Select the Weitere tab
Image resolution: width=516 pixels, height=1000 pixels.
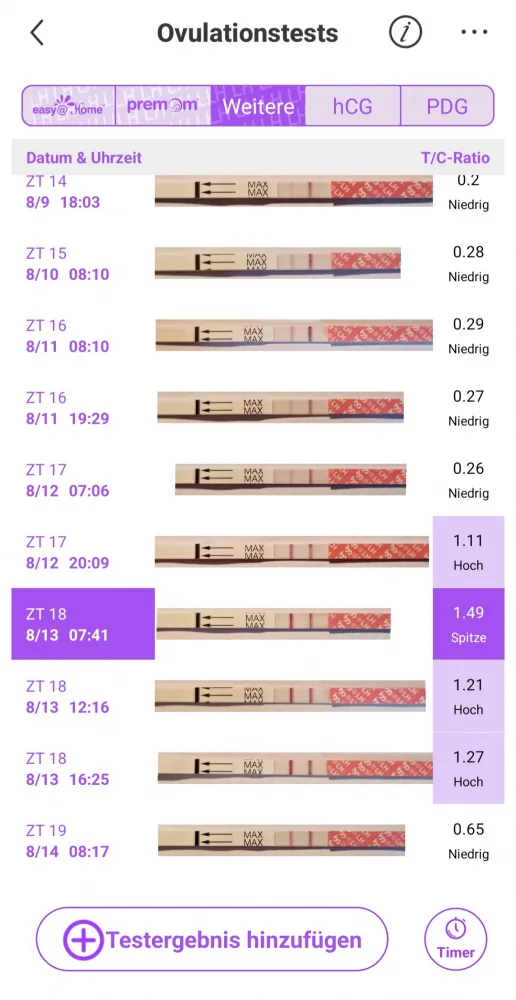click(x=258, y=106)
